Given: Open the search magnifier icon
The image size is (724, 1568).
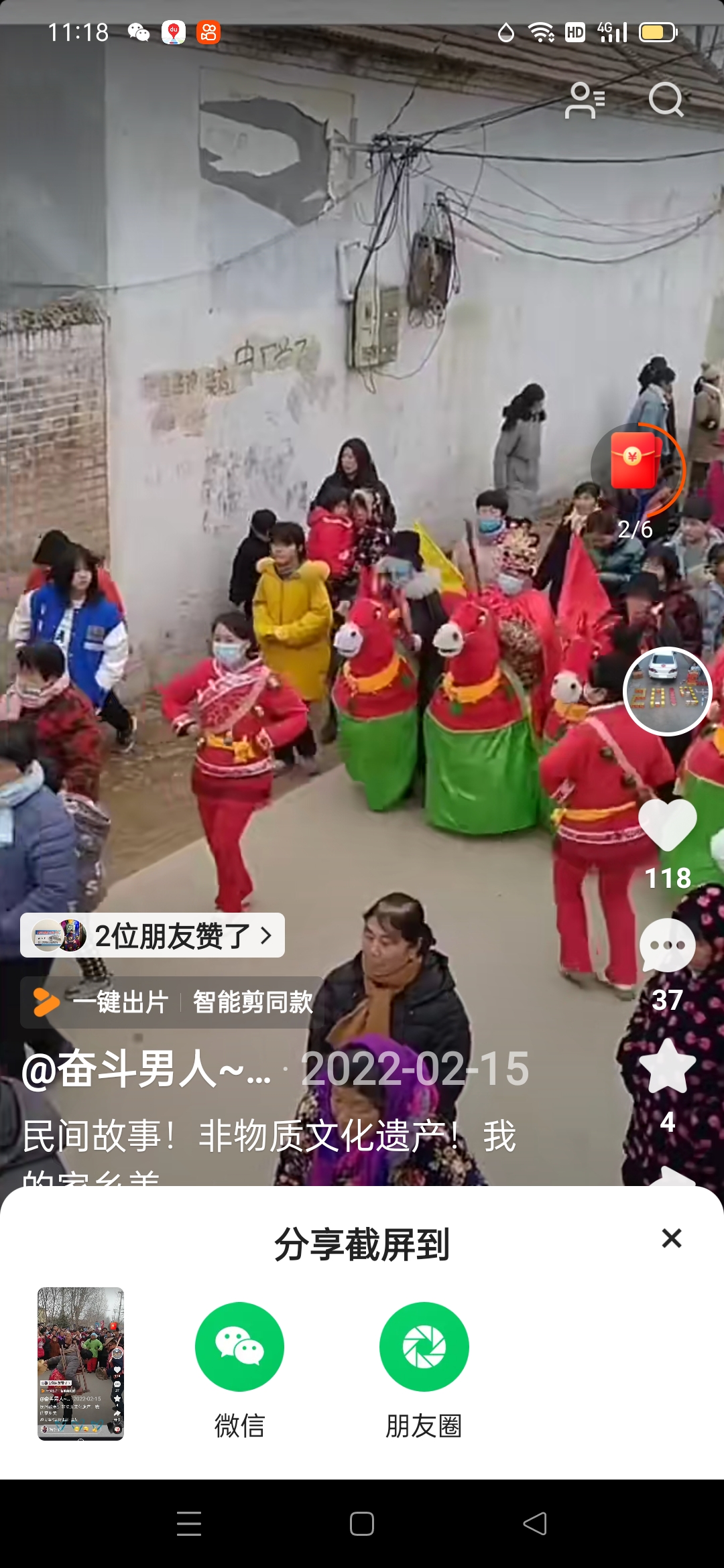Looking at the screenshot, I should click(x=666, y=100).
